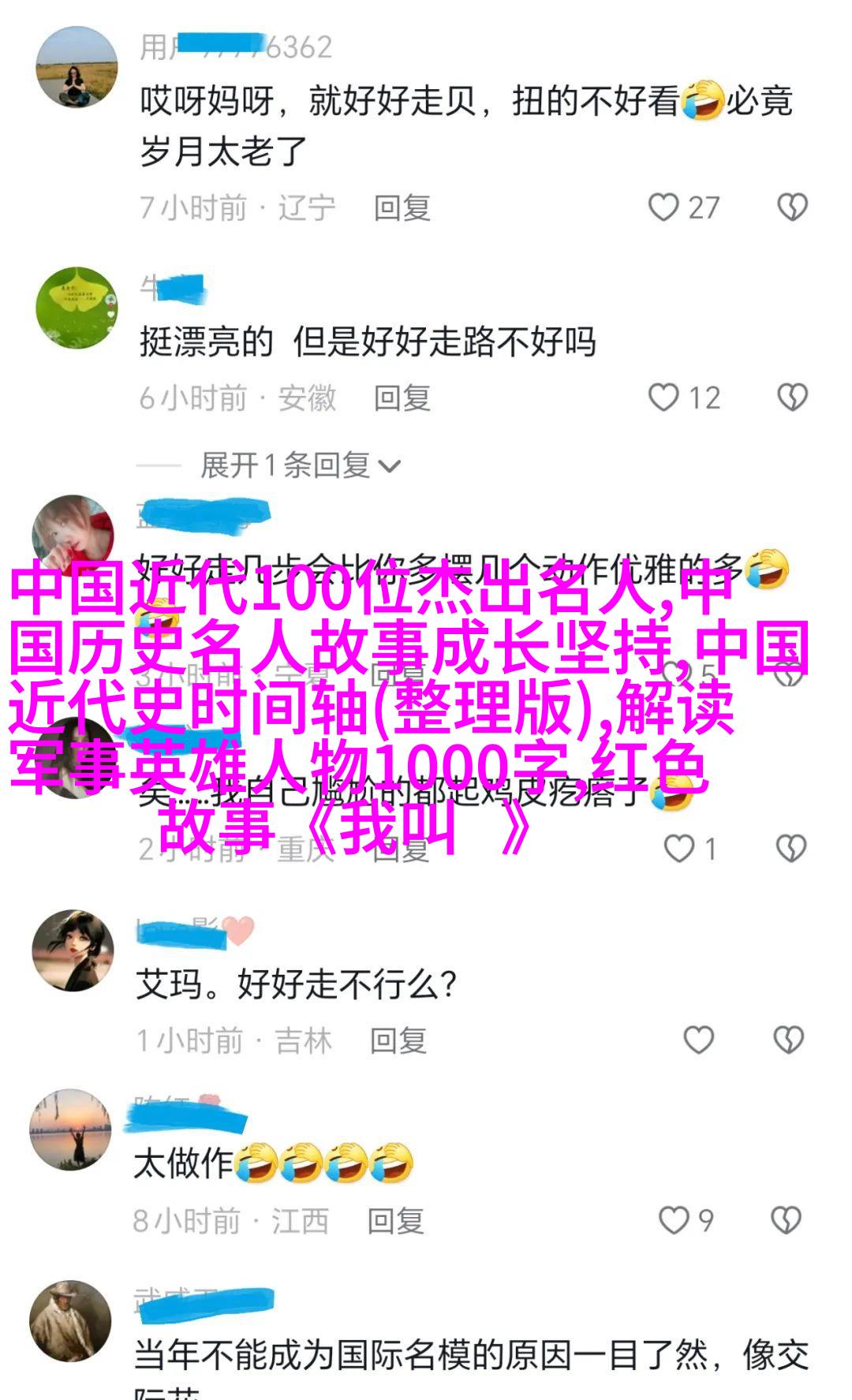Dislike the comment from Chongqing posted 2 hours ago
Image resolution: width=852 pixels, height=1400 pixels.
pos(790,849)
